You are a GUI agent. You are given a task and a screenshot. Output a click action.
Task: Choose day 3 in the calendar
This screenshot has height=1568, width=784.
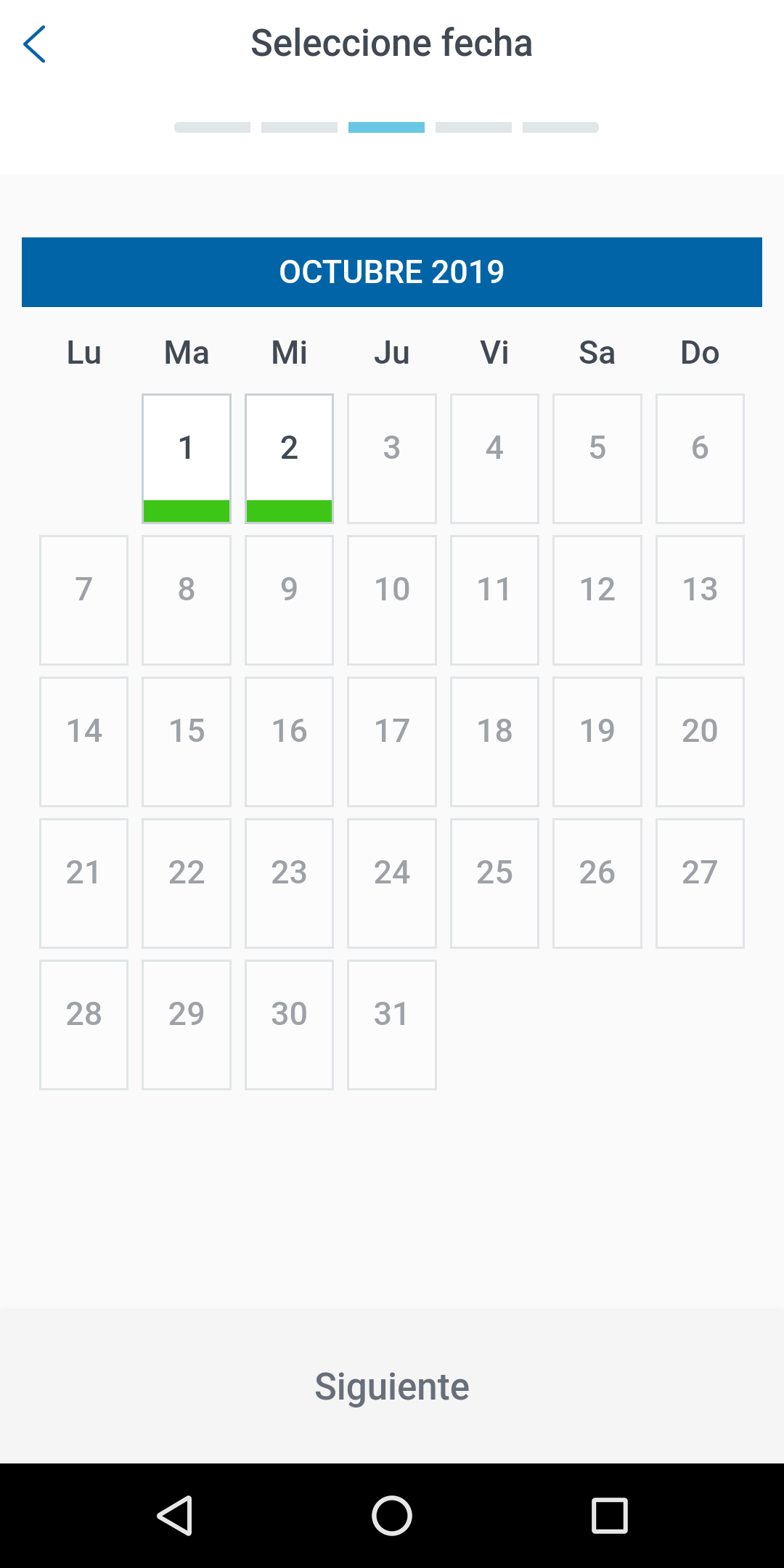[x=392, y=458]
